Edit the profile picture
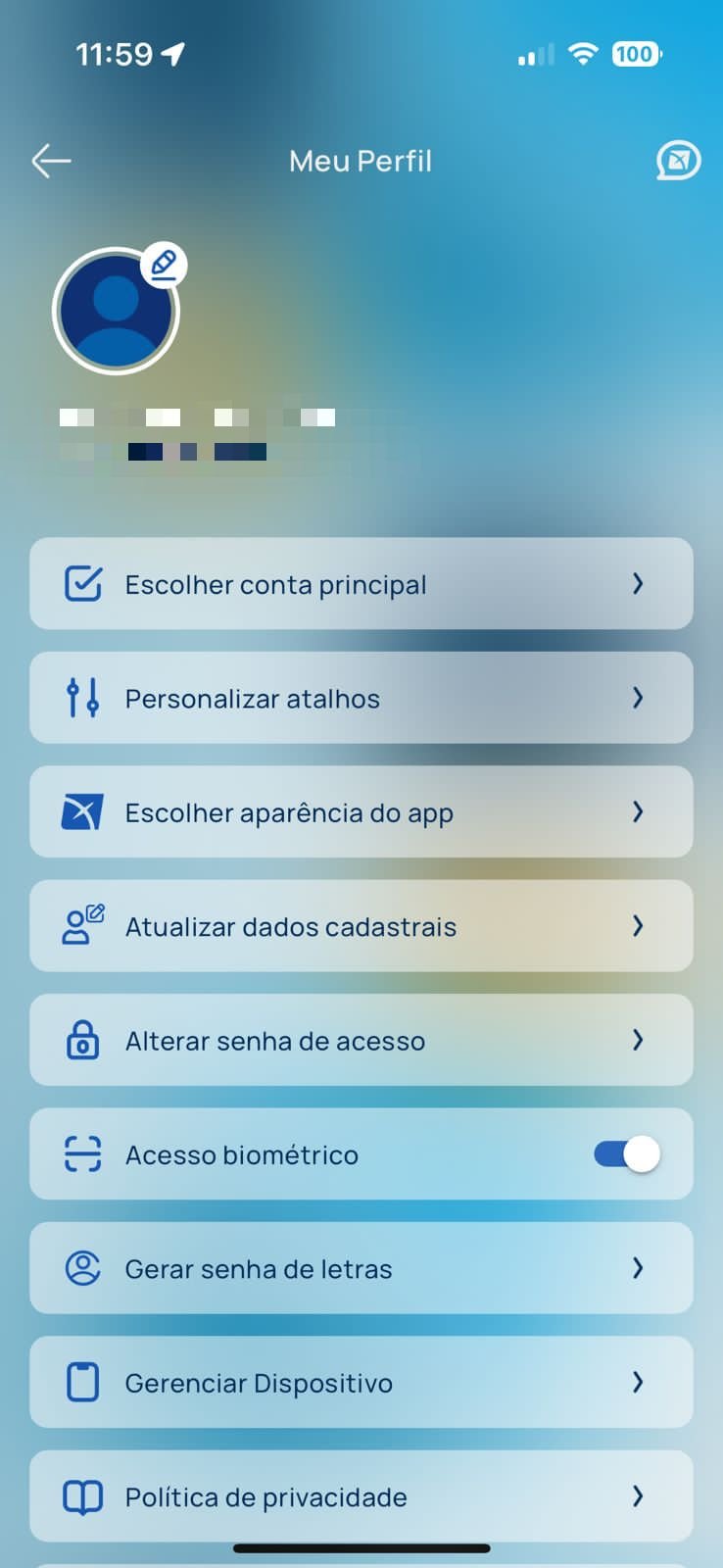Image resolution: width=723 pixels, height=1568 pixels. [164, 265]
